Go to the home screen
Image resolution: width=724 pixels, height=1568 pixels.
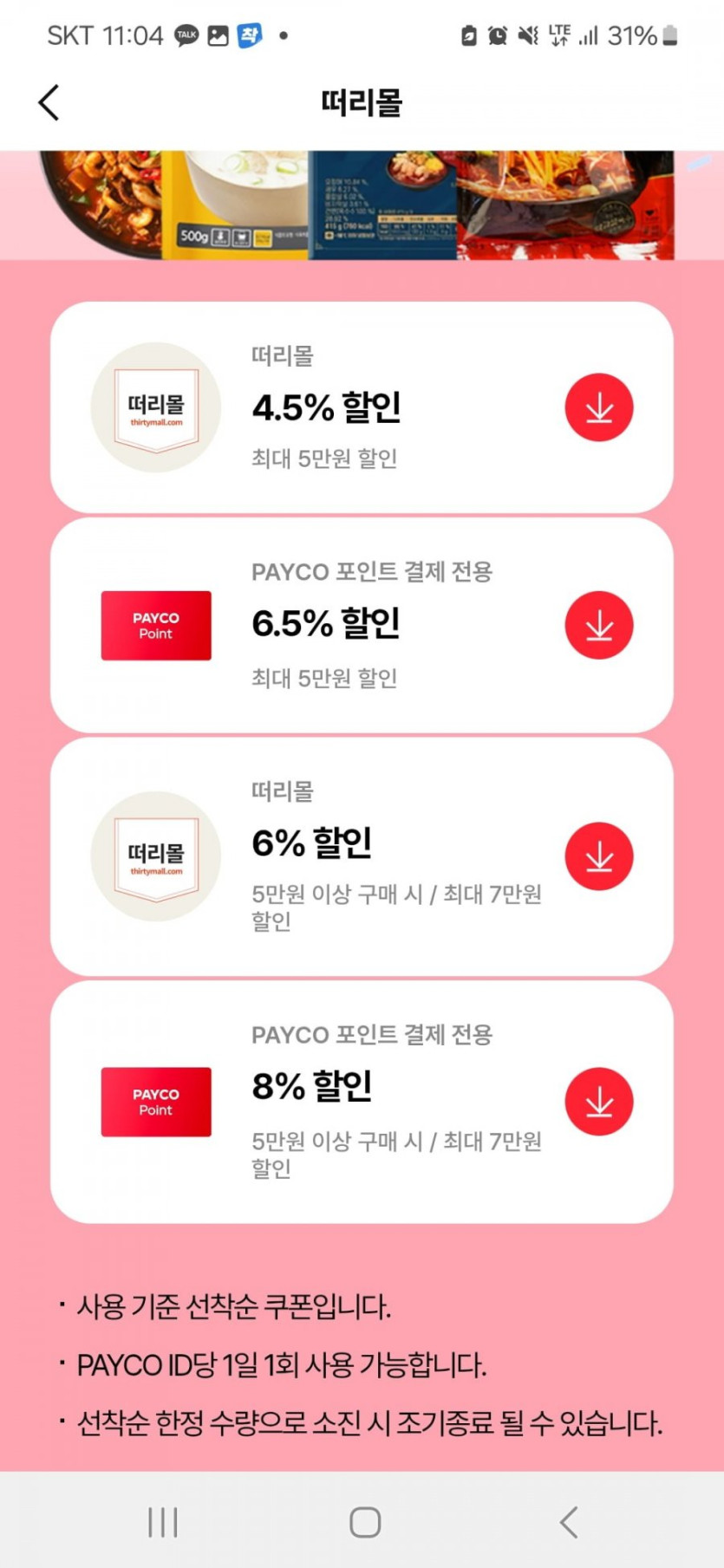pos(364,1521)
